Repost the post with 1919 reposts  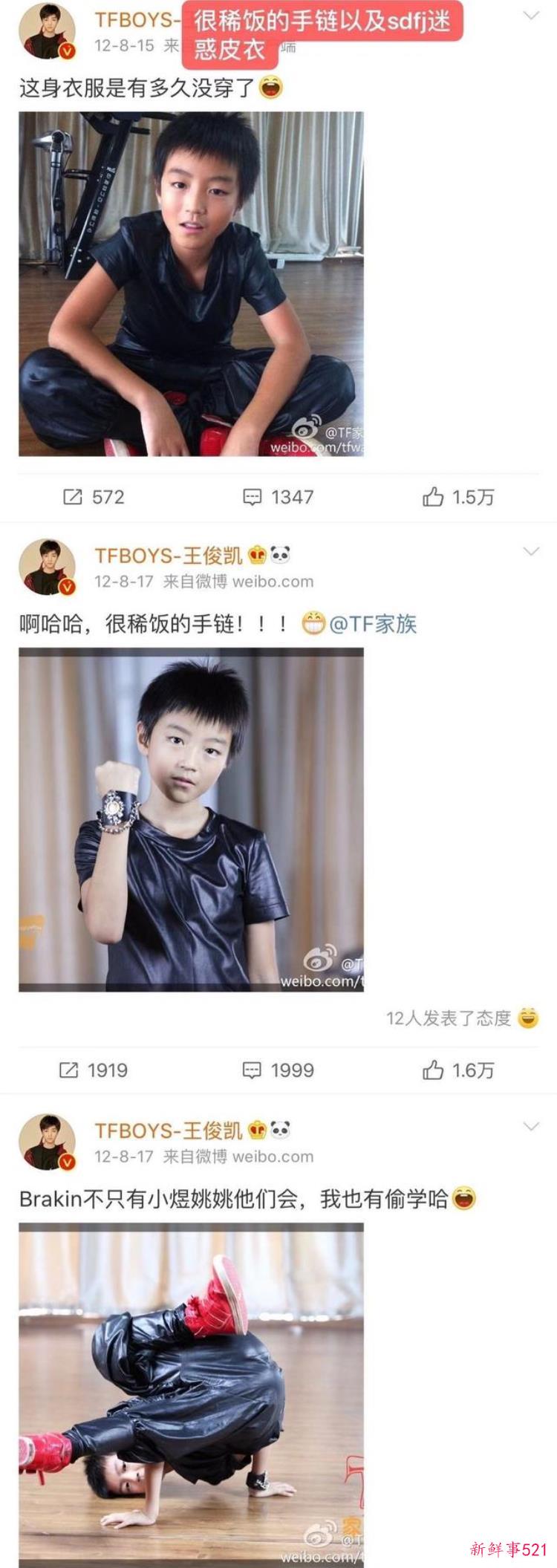coord(93,1070)
